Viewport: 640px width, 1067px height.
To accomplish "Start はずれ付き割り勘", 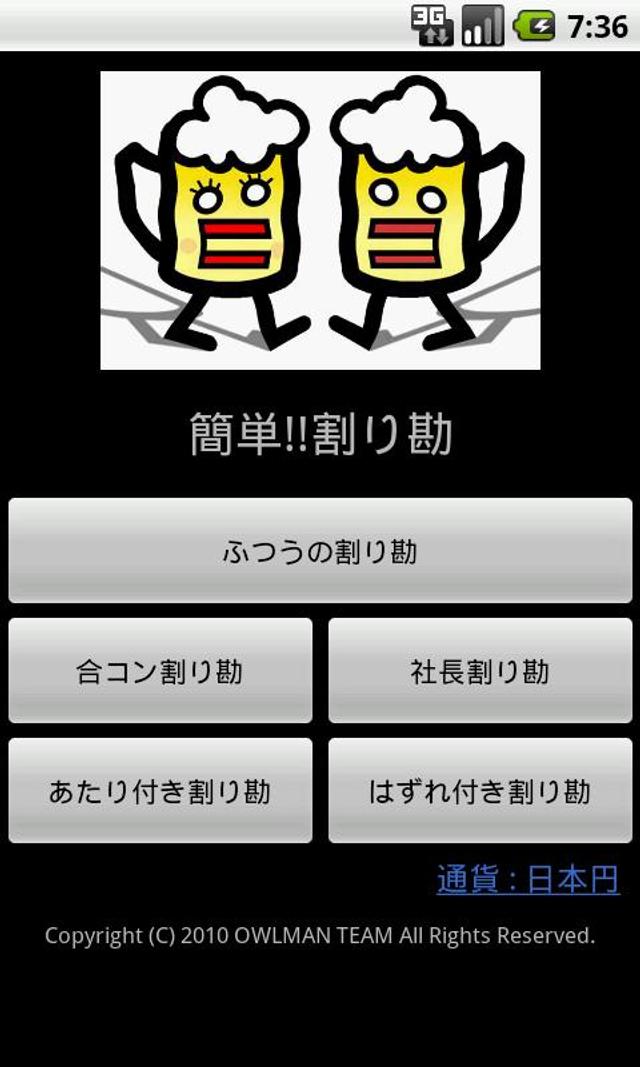I will [x=480, y=791].
